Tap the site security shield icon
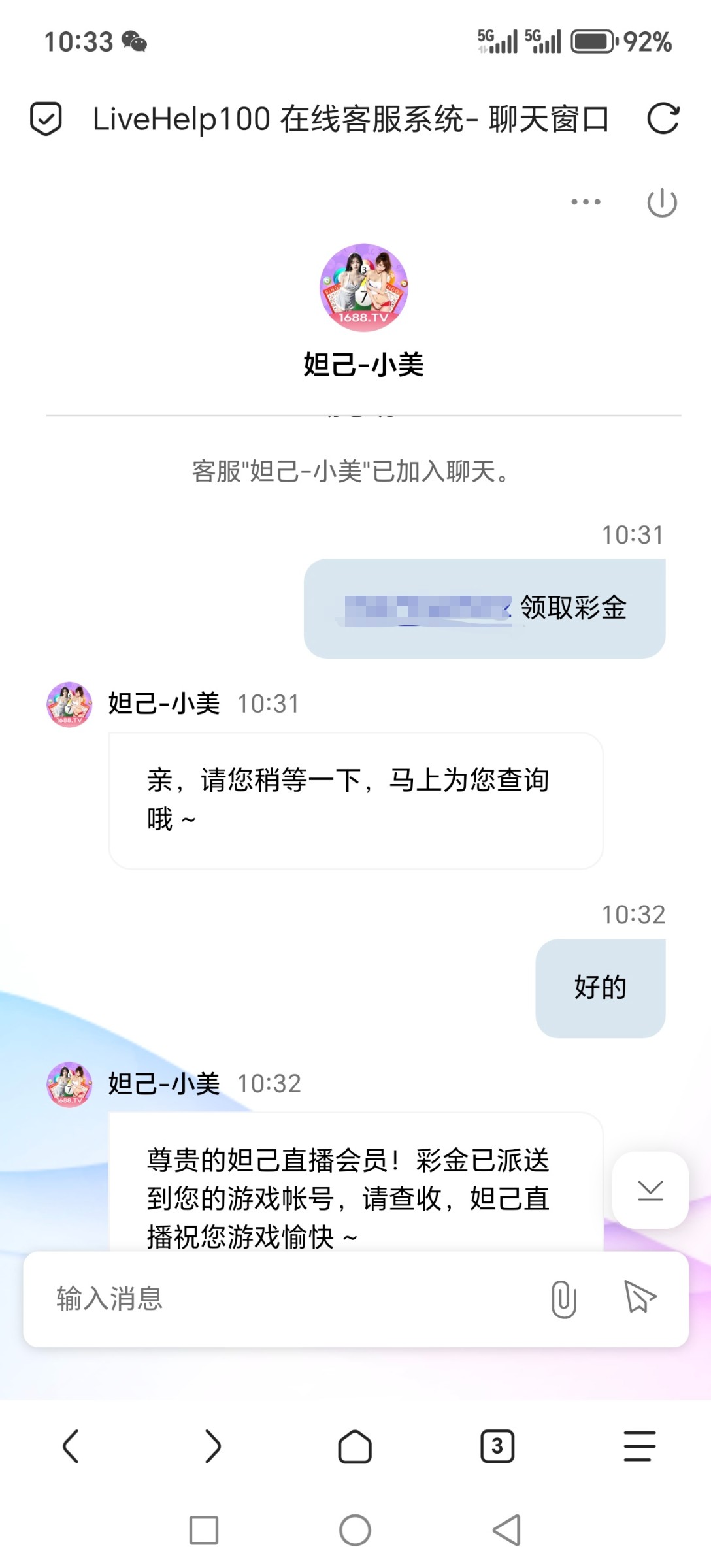The image size is (711, 1568). (46, 119)
